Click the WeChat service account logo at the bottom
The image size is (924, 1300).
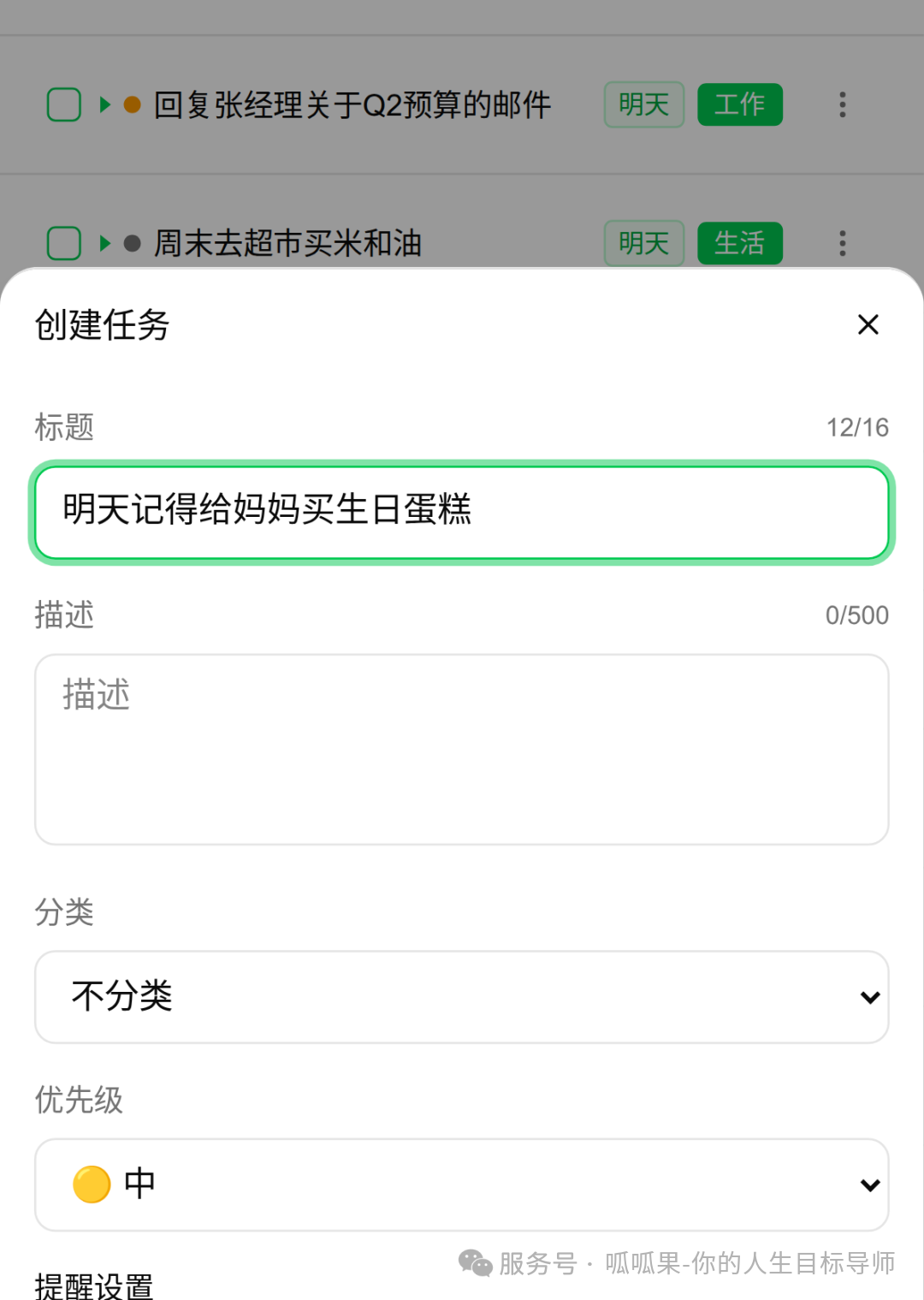(471, 1264)
